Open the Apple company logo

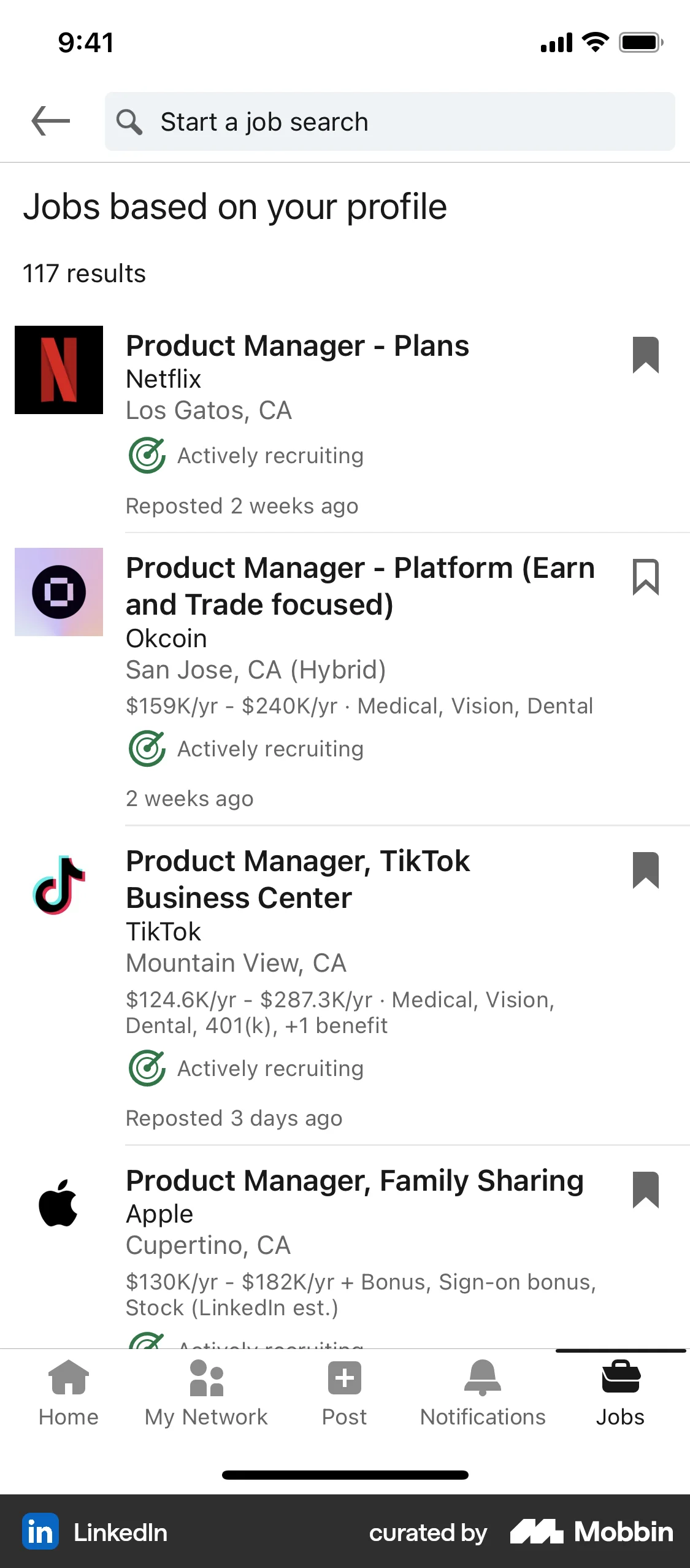pyautogui.click(x=59, y=1202)
